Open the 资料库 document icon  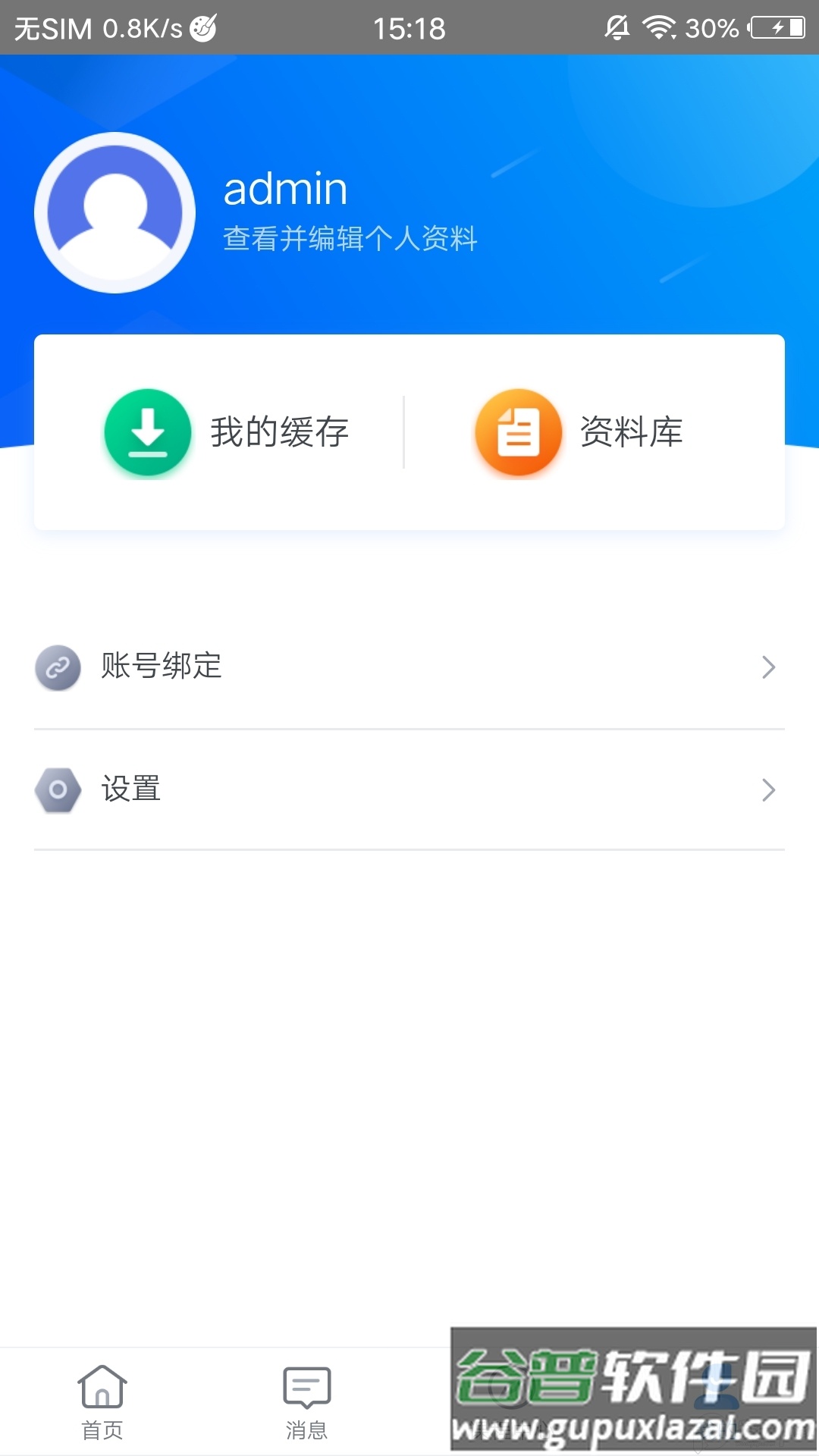point(519,432)
